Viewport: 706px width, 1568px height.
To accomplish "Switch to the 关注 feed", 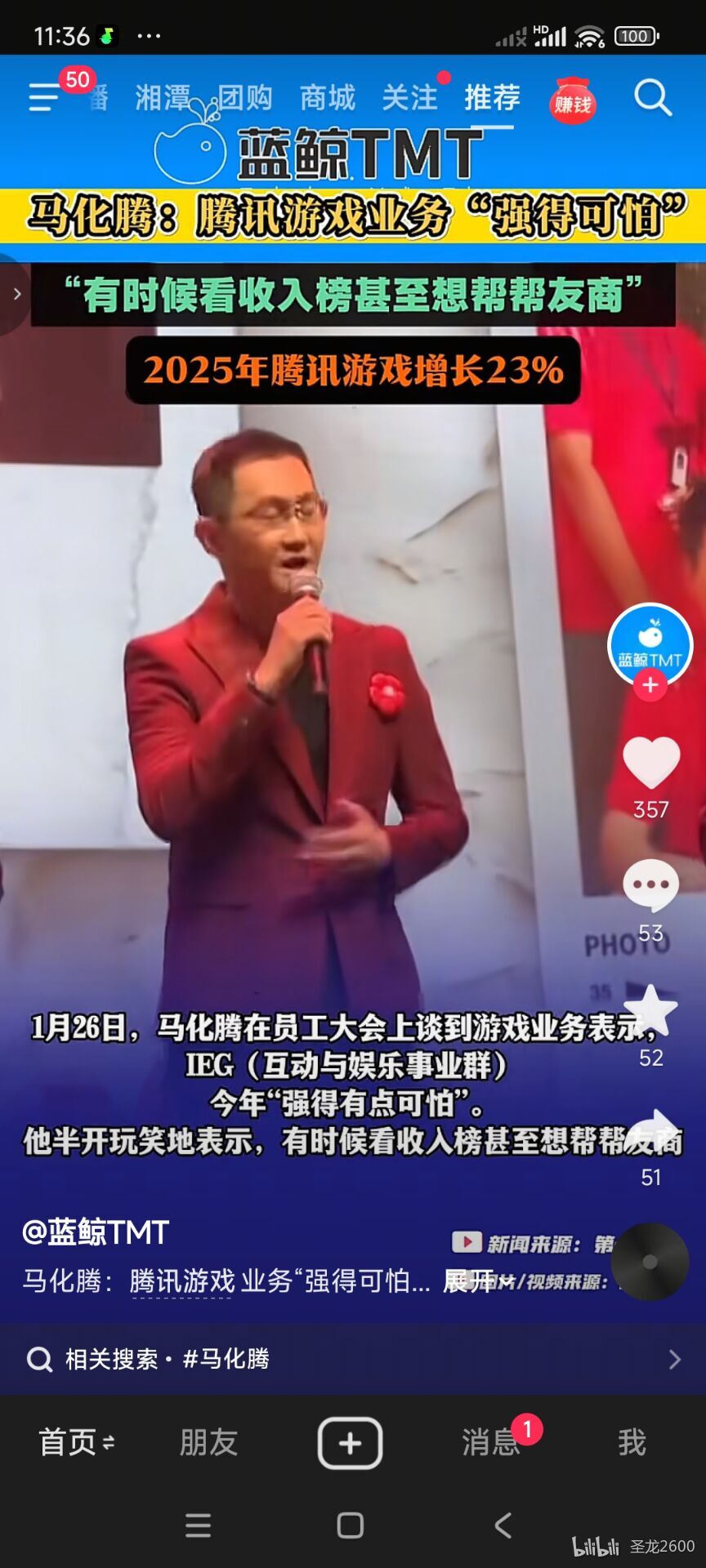I will (410, 97).
